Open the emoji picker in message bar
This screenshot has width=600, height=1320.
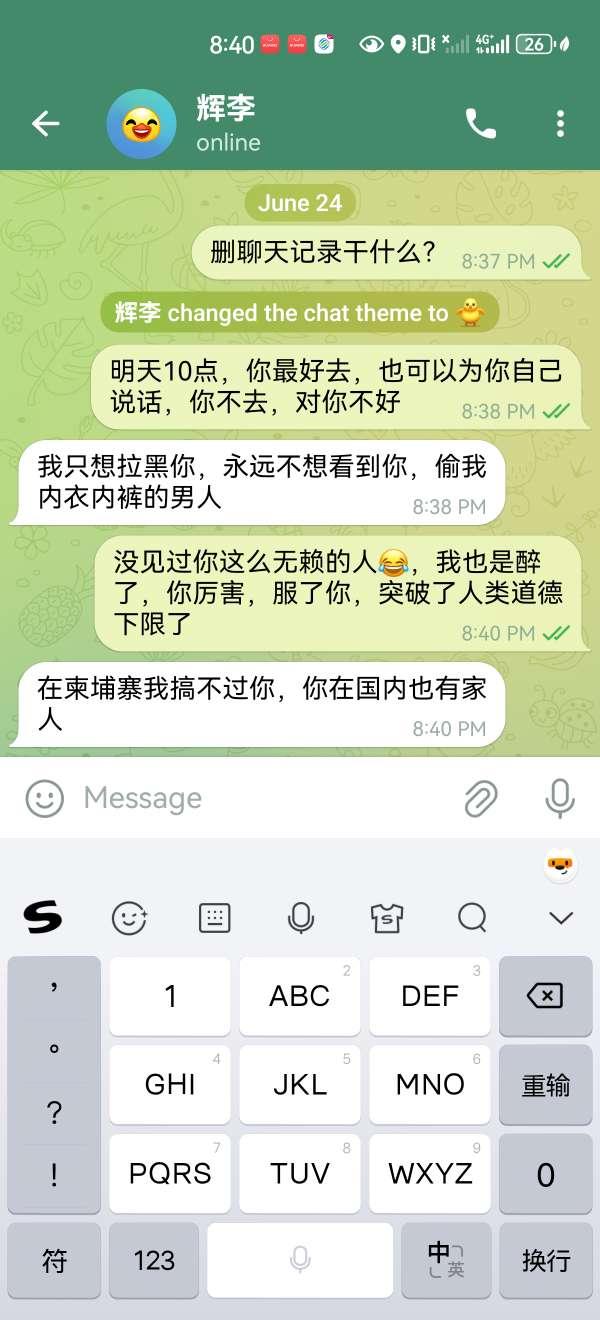pos(45,798)
